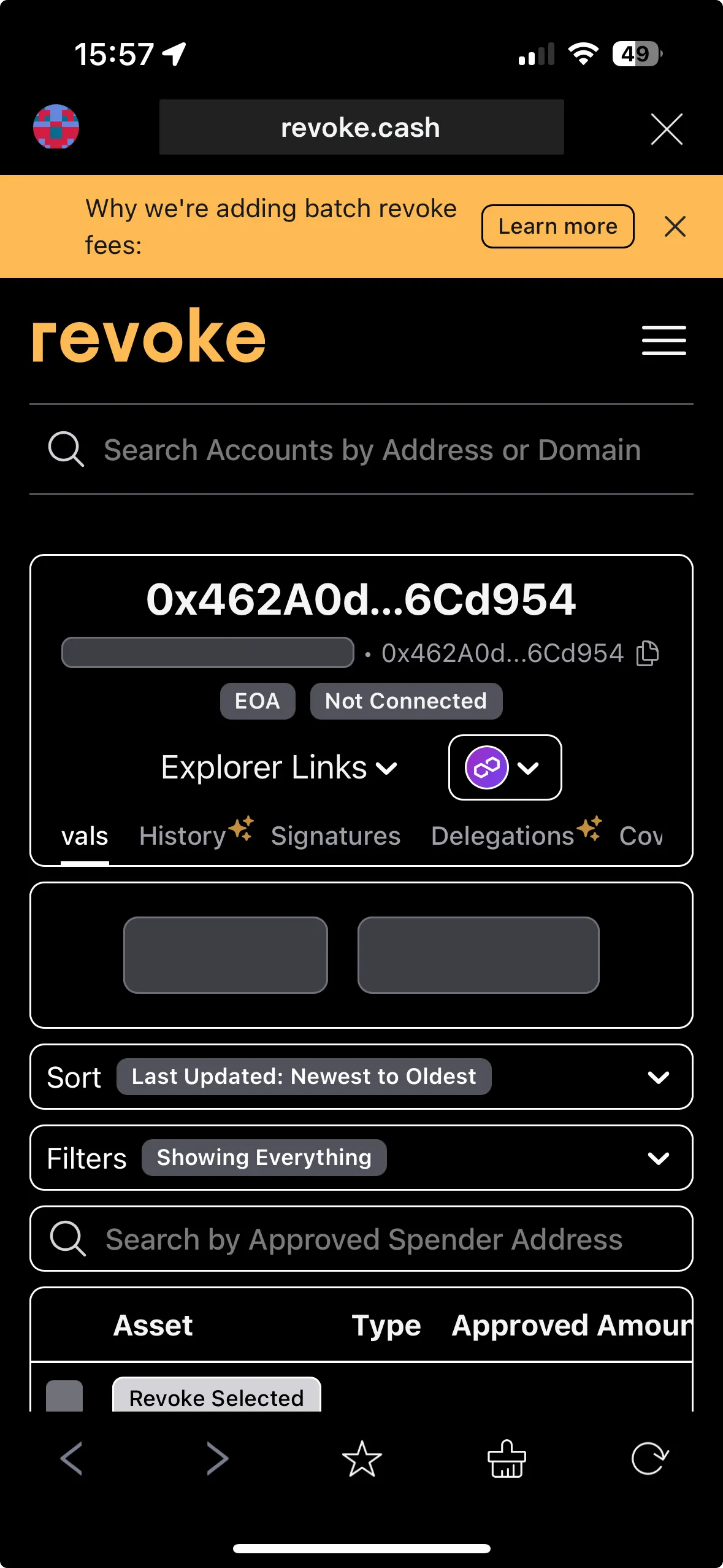Dismiss the batch revoke fees banner
This screenshot has height=1568, width=723.
pyautogui.click(x=675, y=226)
